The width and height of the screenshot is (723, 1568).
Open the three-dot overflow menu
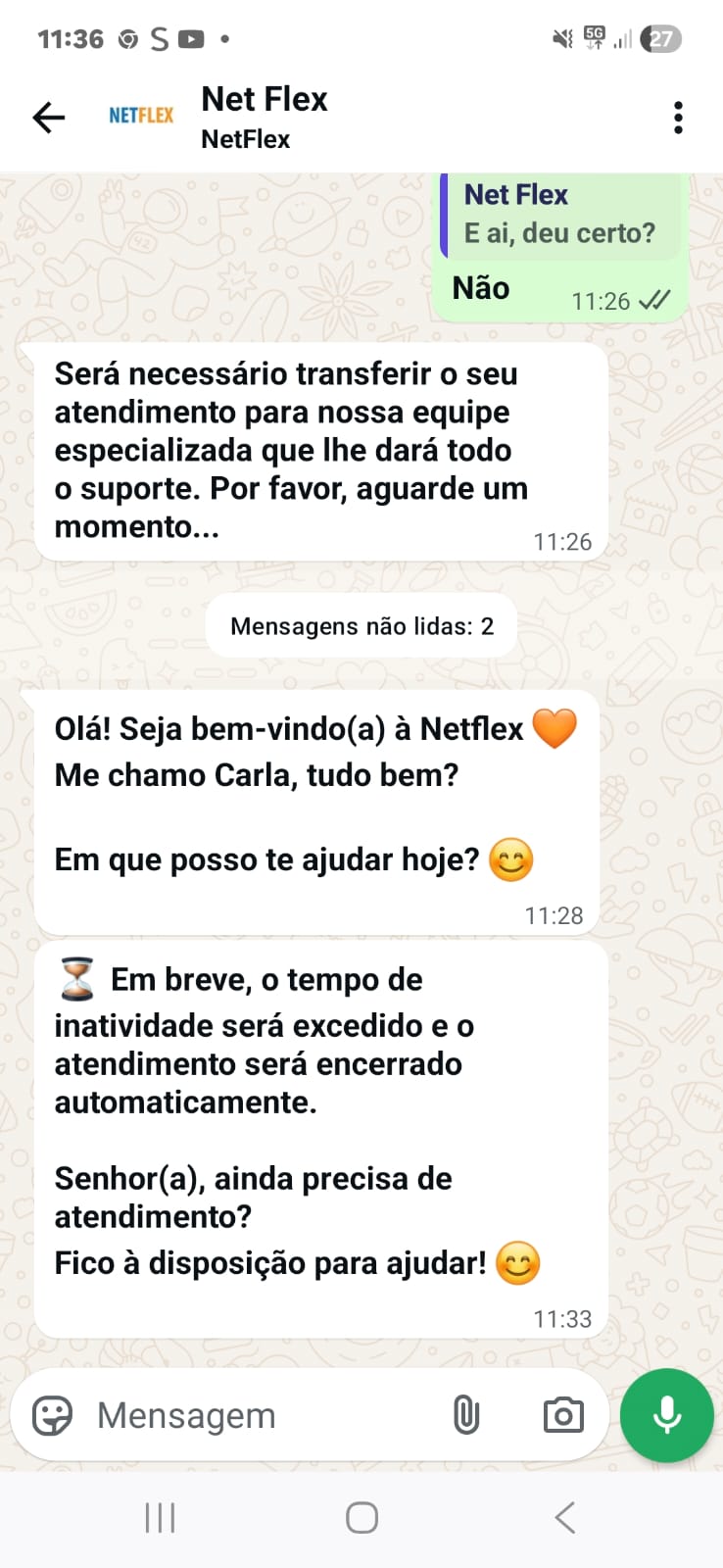tap(678, 118)
